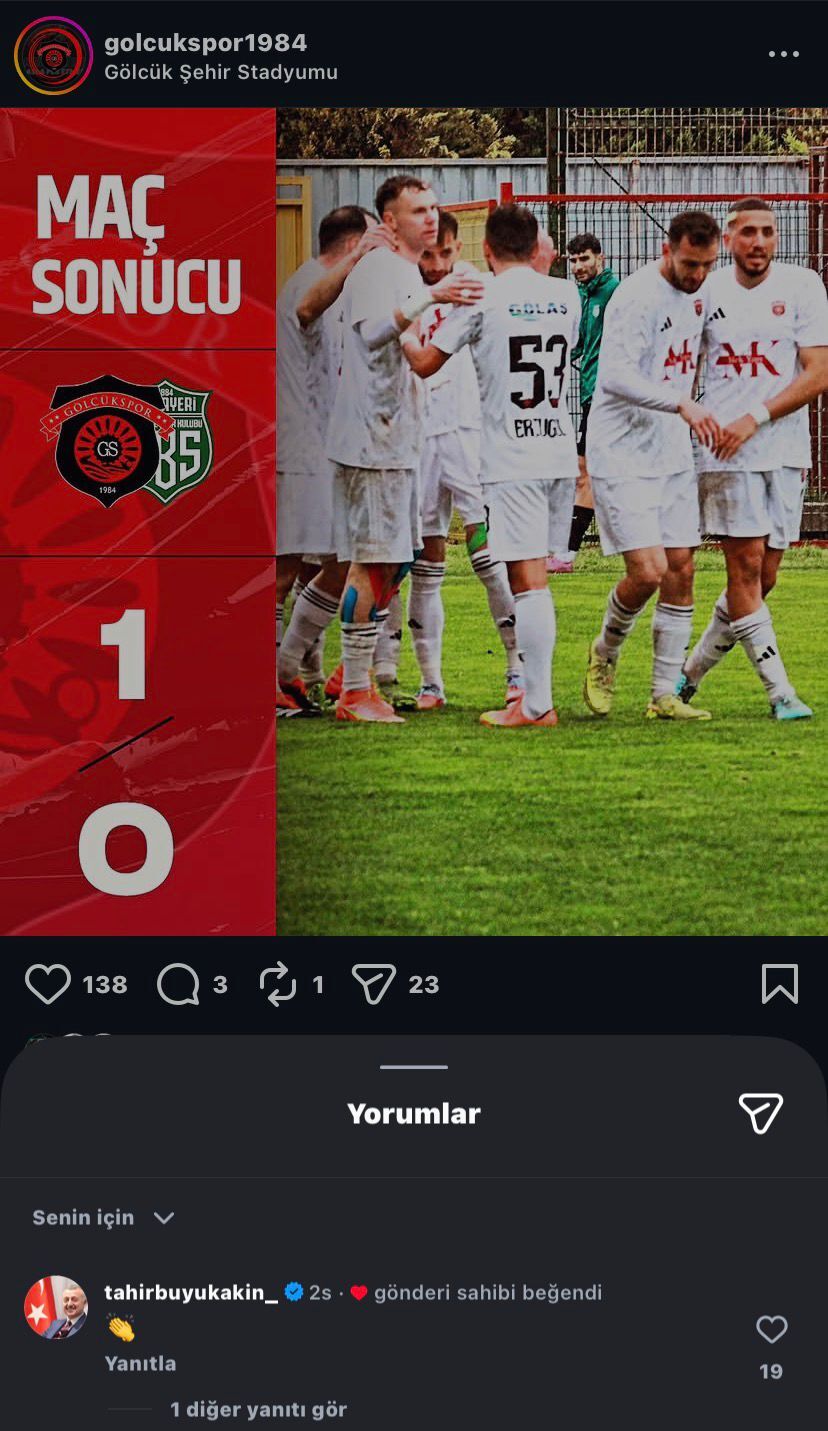
Task: Tap share icon in Yorumlar header
Action: click(x=760, y=1113)
